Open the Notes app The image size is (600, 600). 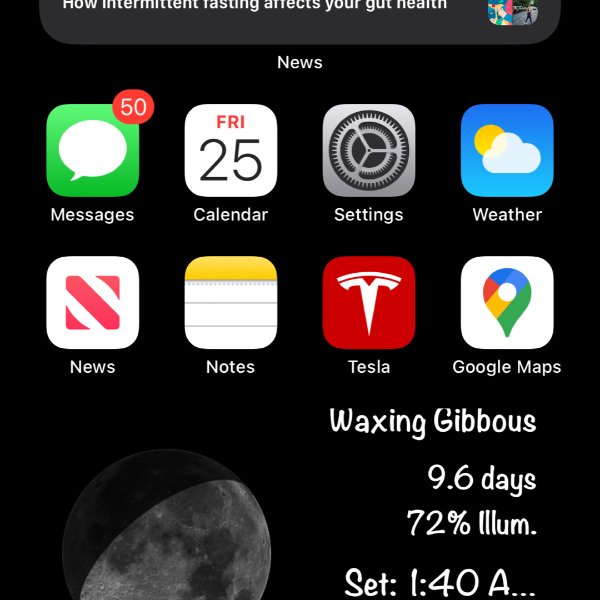230,302
